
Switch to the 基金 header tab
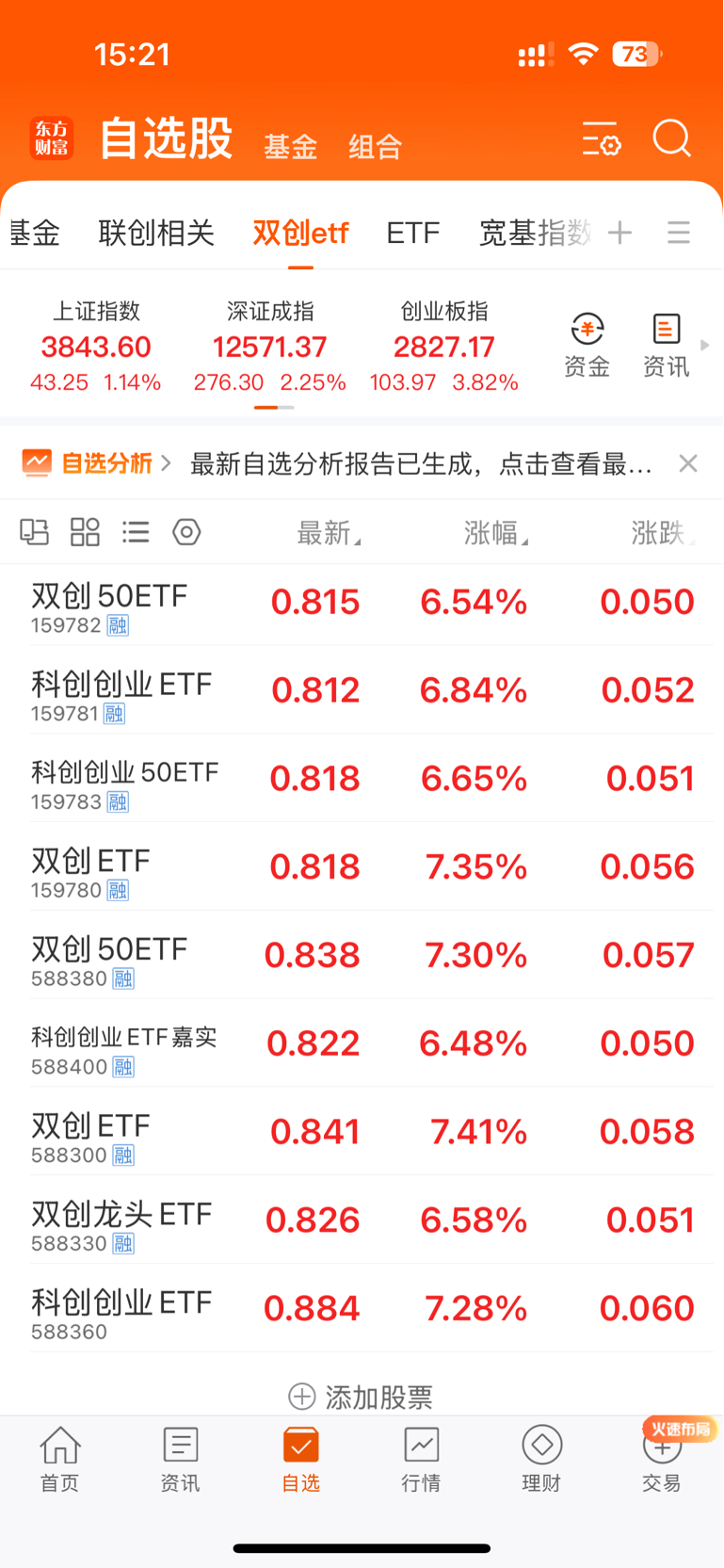[x=290, y=146]
